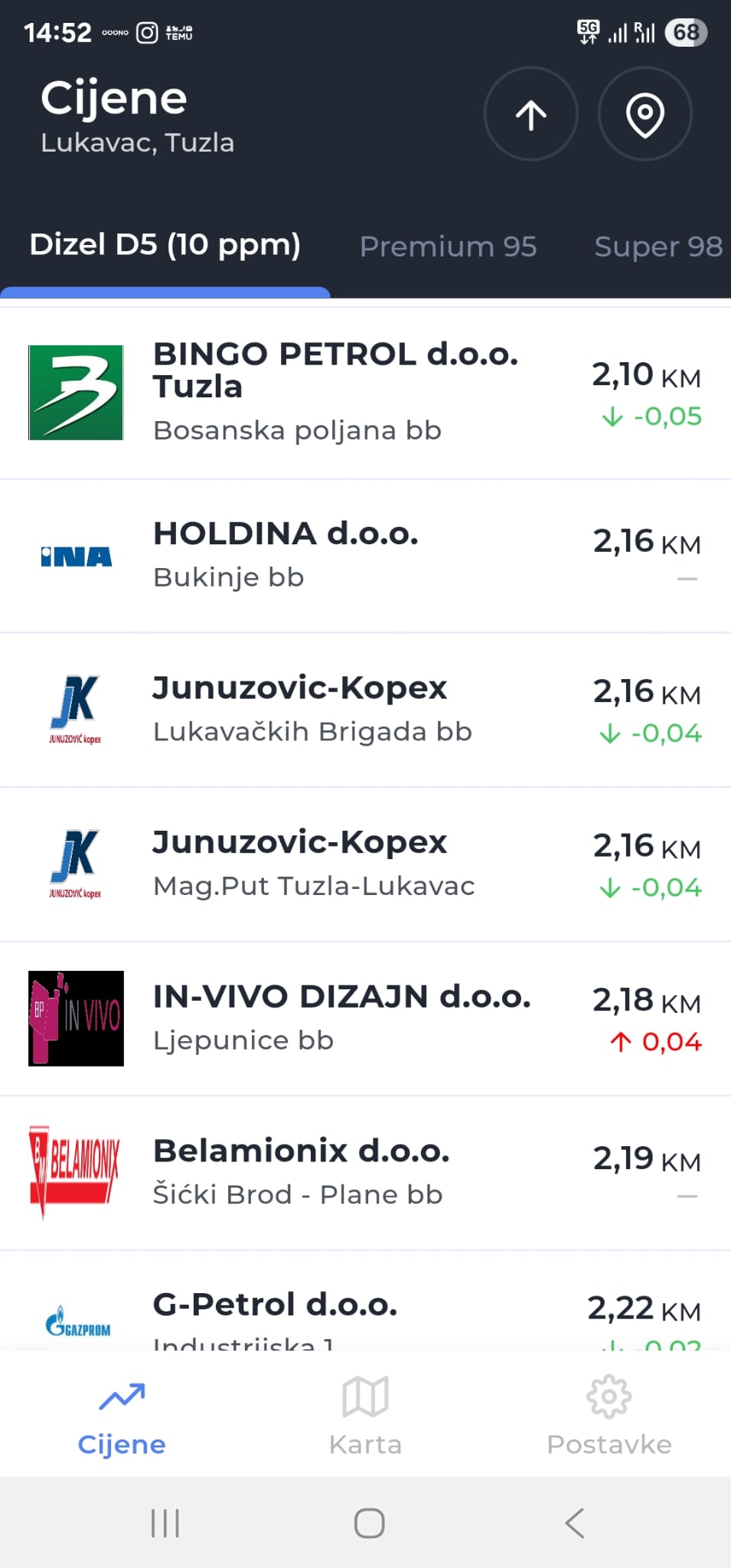Go to the phone home screen
Viewport: 731px width, 1568px height.
point(369,1523)
